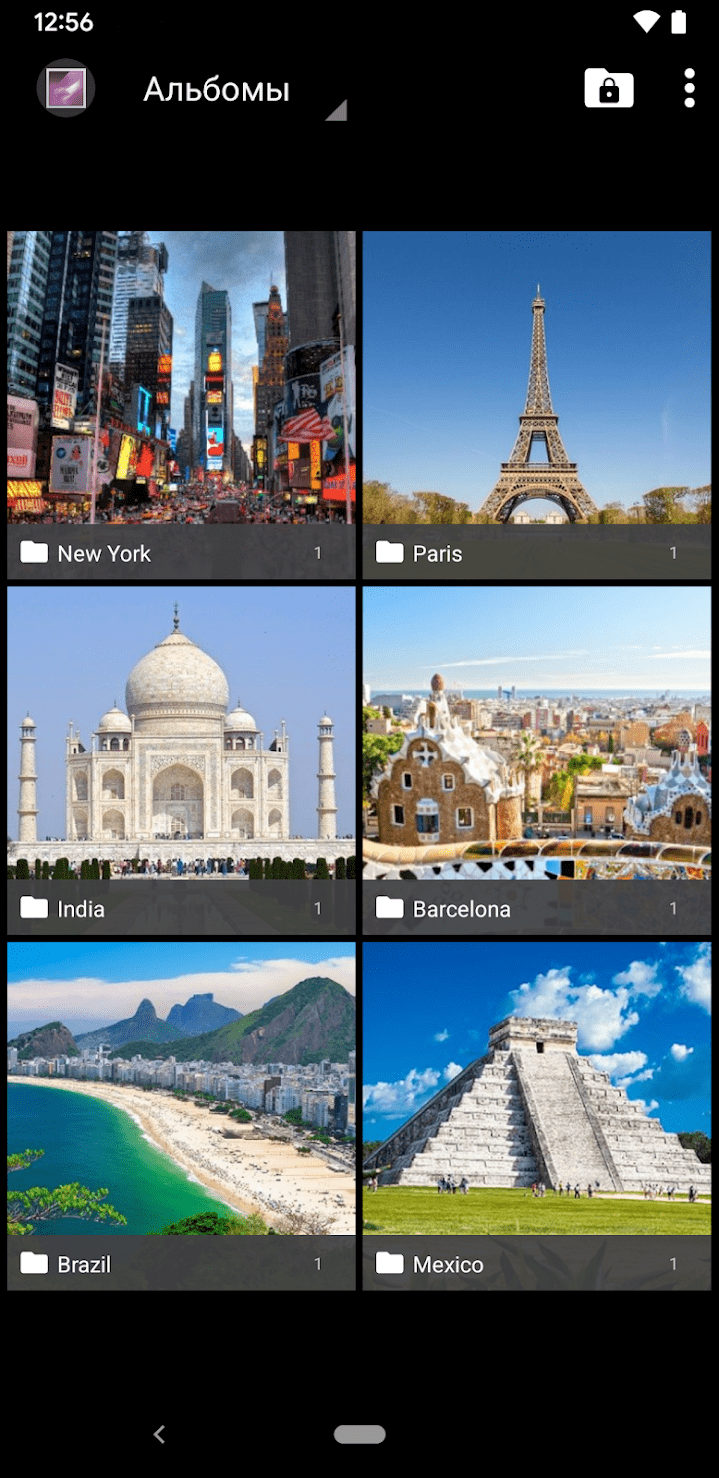
Task: Open the New York album
Action: pyautogui.click(x=181, y=404)
